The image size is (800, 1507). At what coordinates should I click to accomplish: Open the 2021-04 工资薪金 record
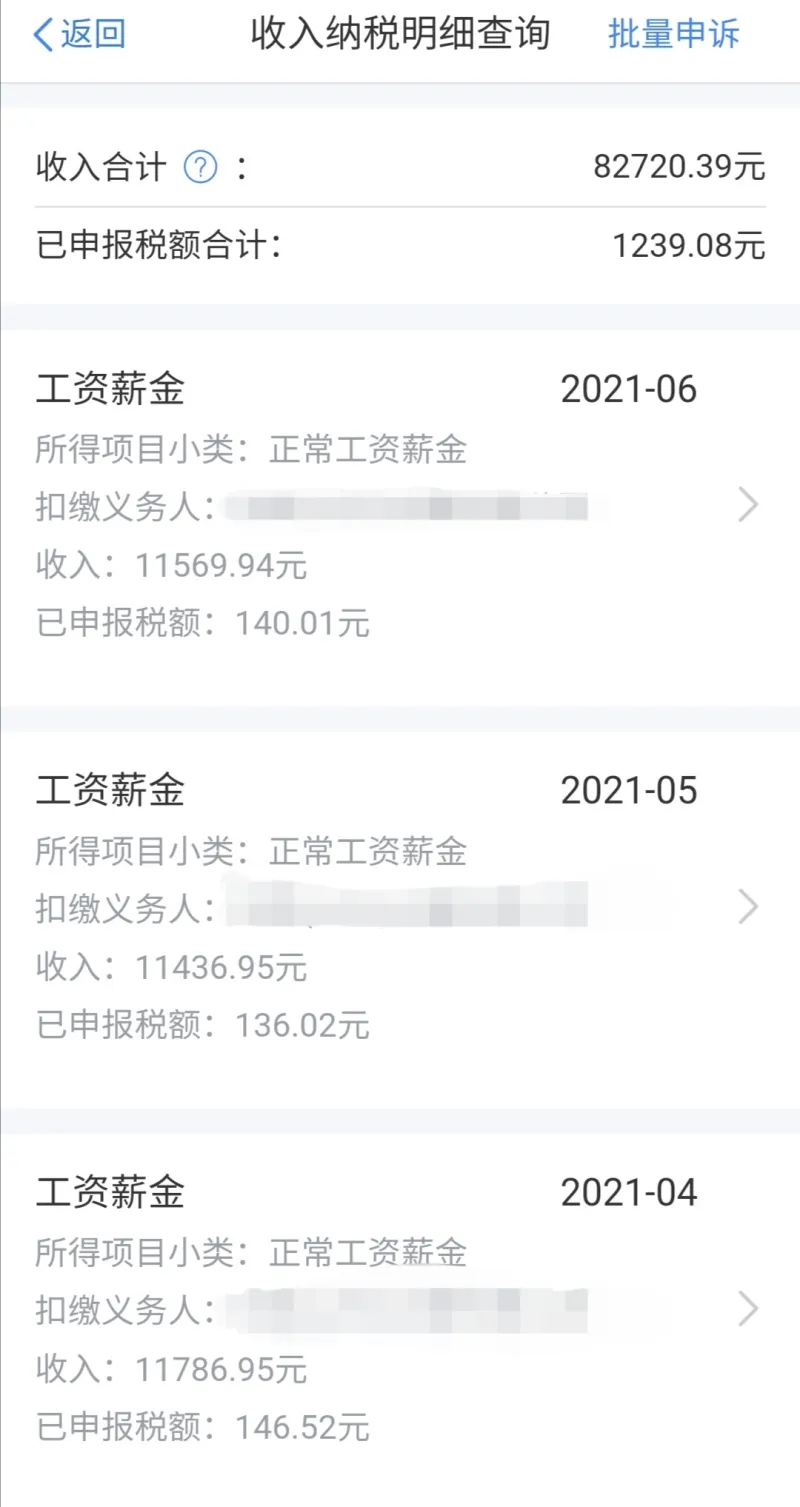400,1308
